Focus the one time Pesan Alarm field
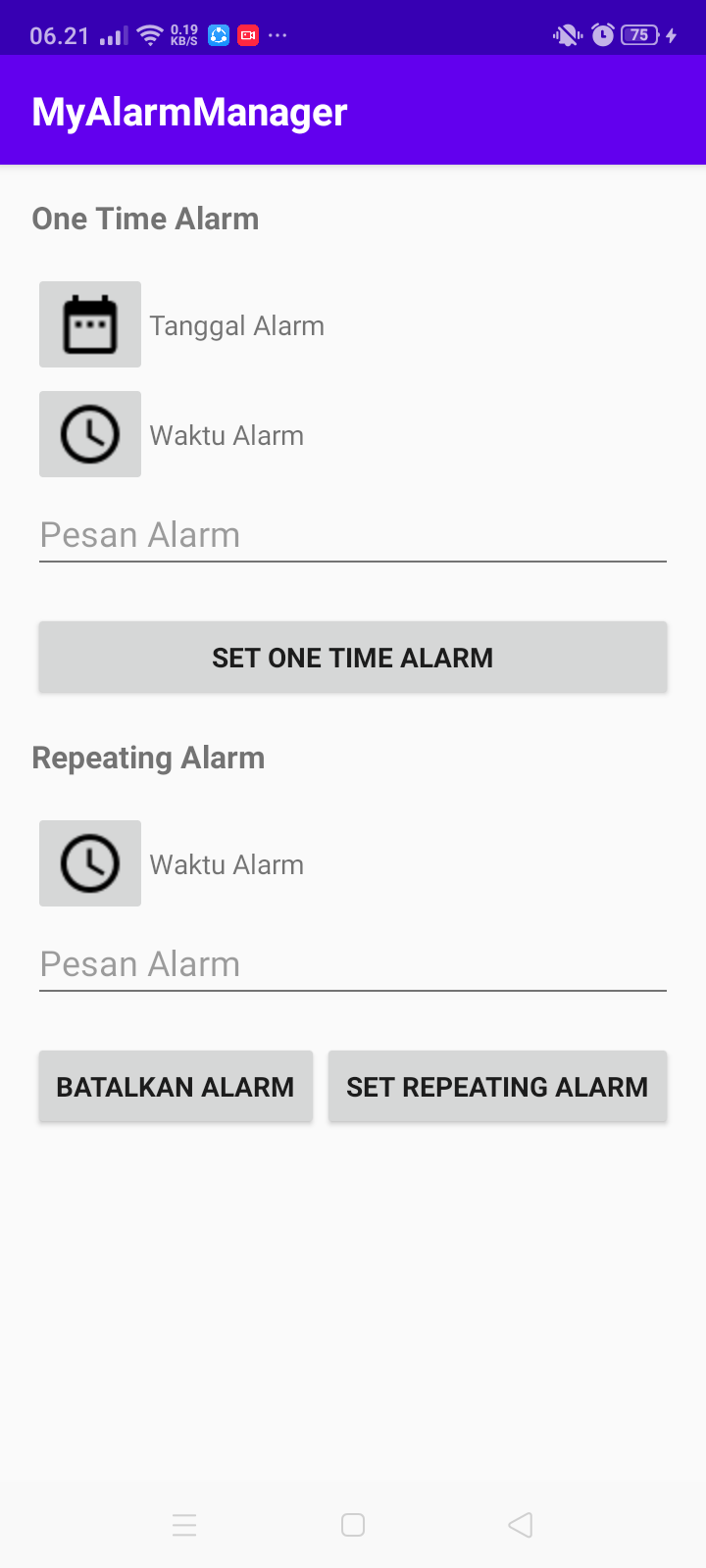Screen dimensions: 706x1568 (353, 534)
